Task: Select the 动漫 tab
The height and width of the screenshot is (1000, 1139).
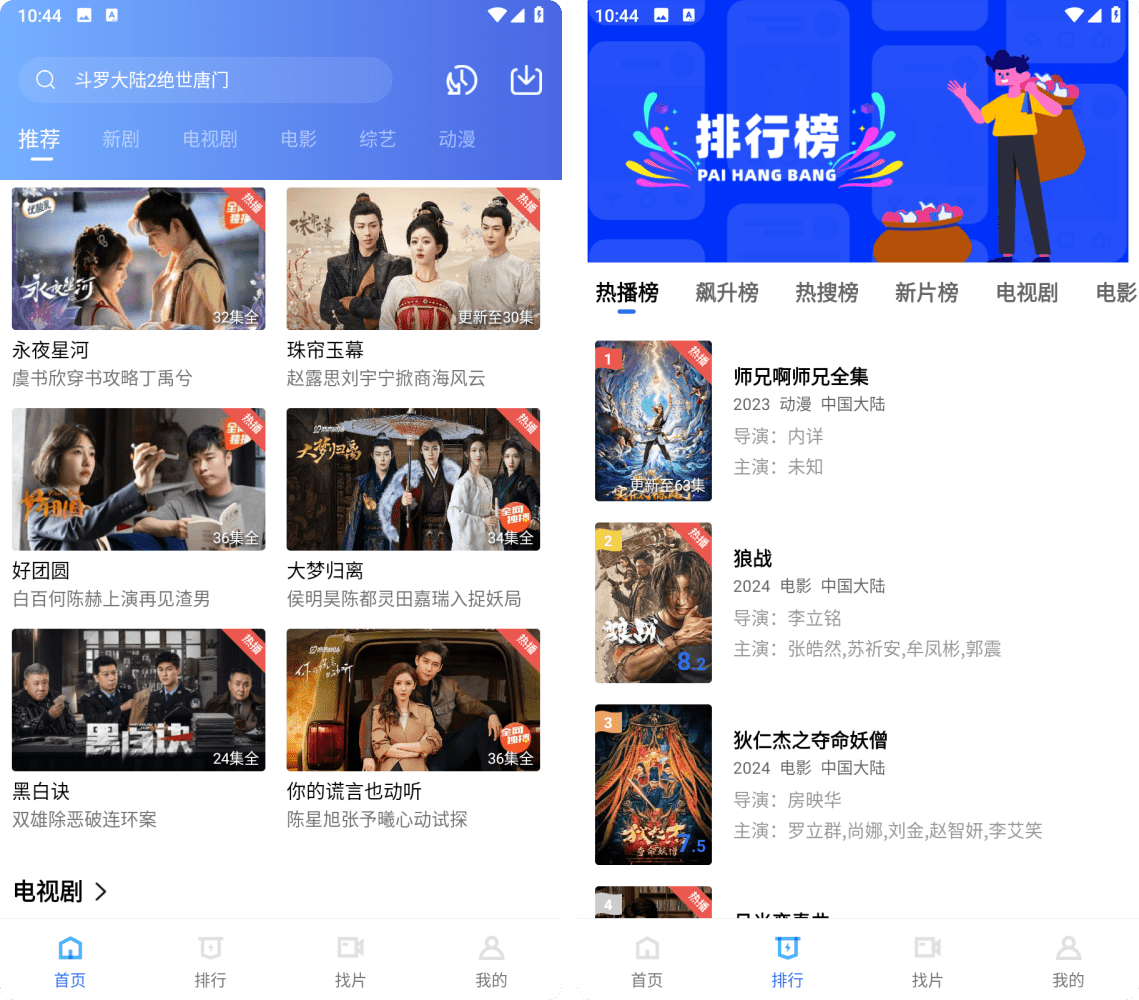Action: [x=457, y=139]
